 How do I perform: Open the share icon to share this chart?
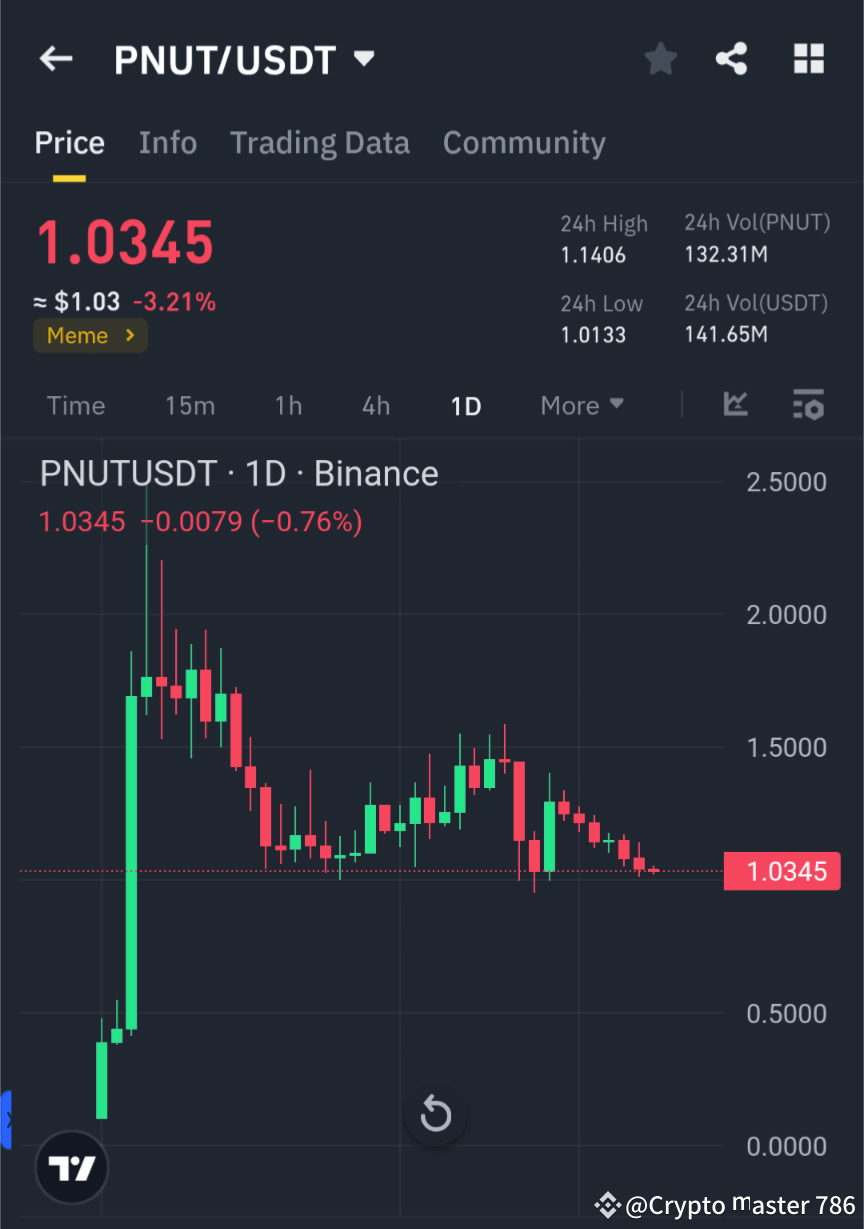click(x=732, y=58)
